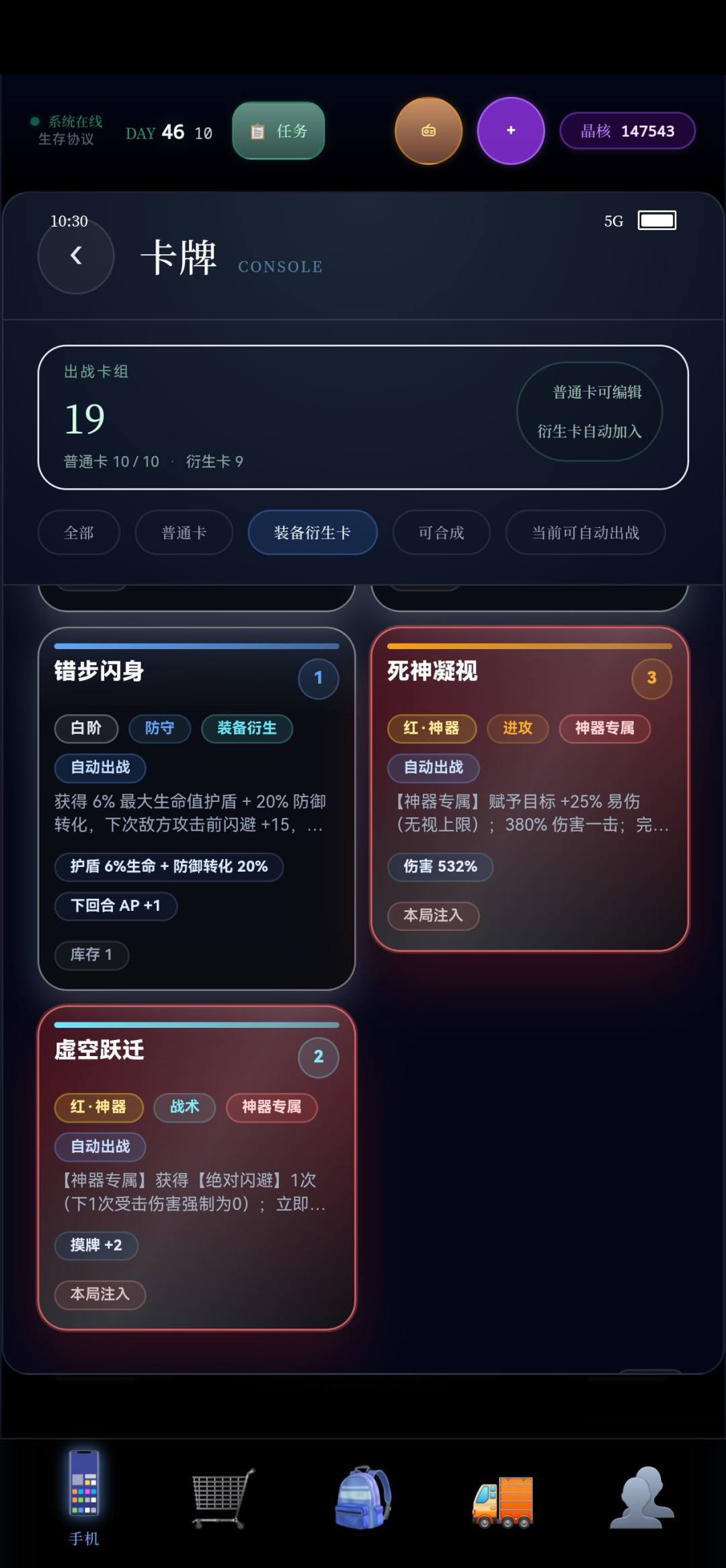
Task: Open the 当前可自动出战 filter
Action: click(585, 532)
